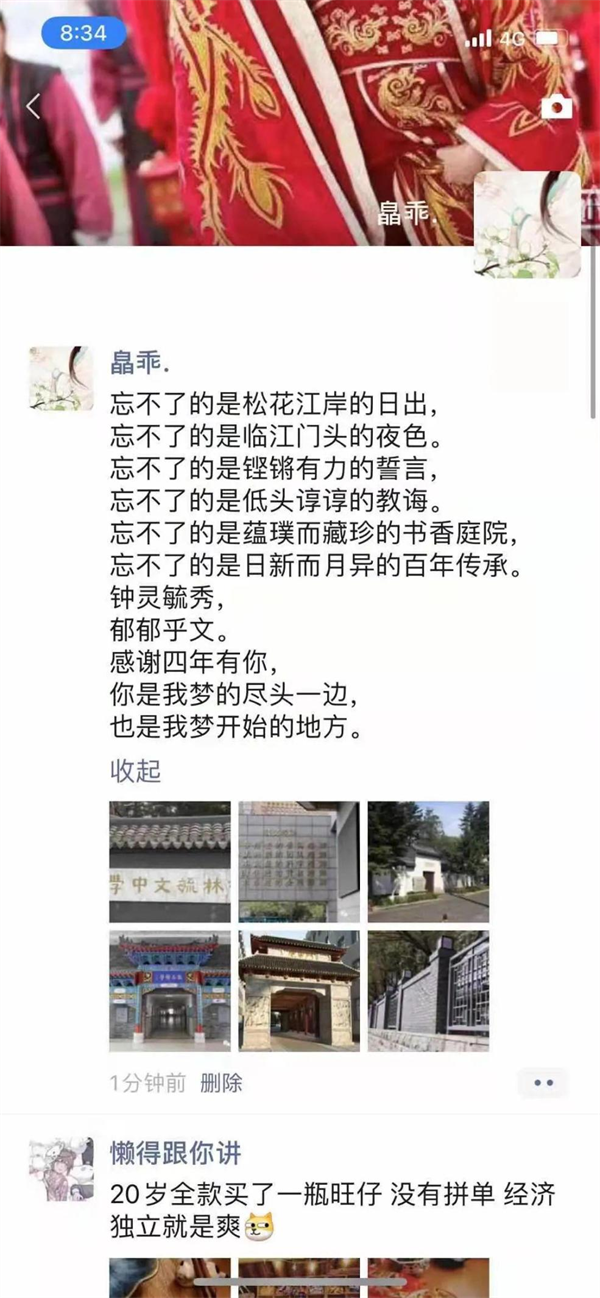The image size is (600, 1298).
Task: Open the camera icon to post
Action: pyautogui.click(x=557, y=107)
